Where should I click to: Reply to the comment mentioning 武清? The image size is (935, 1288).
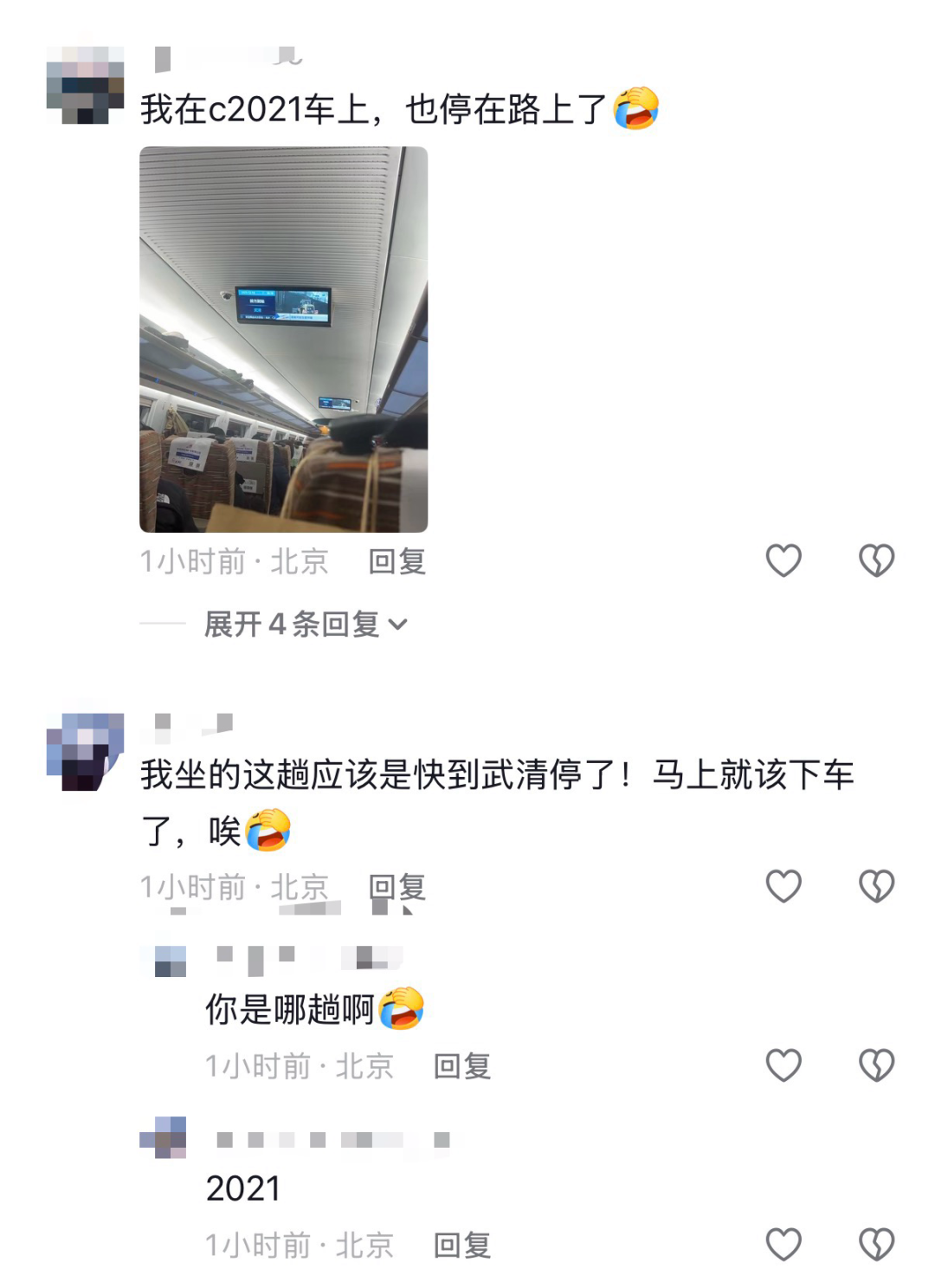pos(397,887)
